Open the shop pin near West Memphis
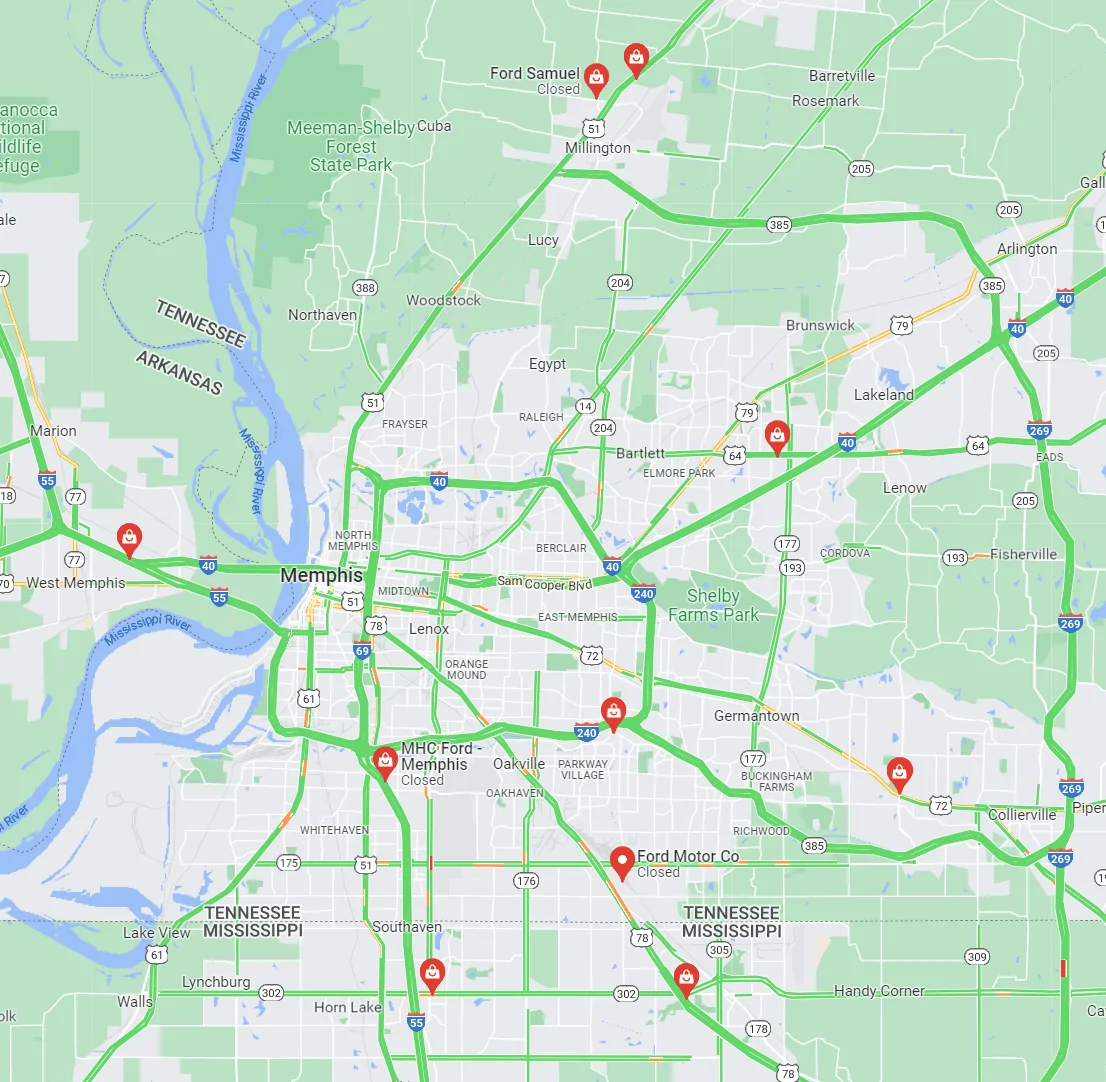This screenshot has width=1106, height=1082. coord(129,538)
